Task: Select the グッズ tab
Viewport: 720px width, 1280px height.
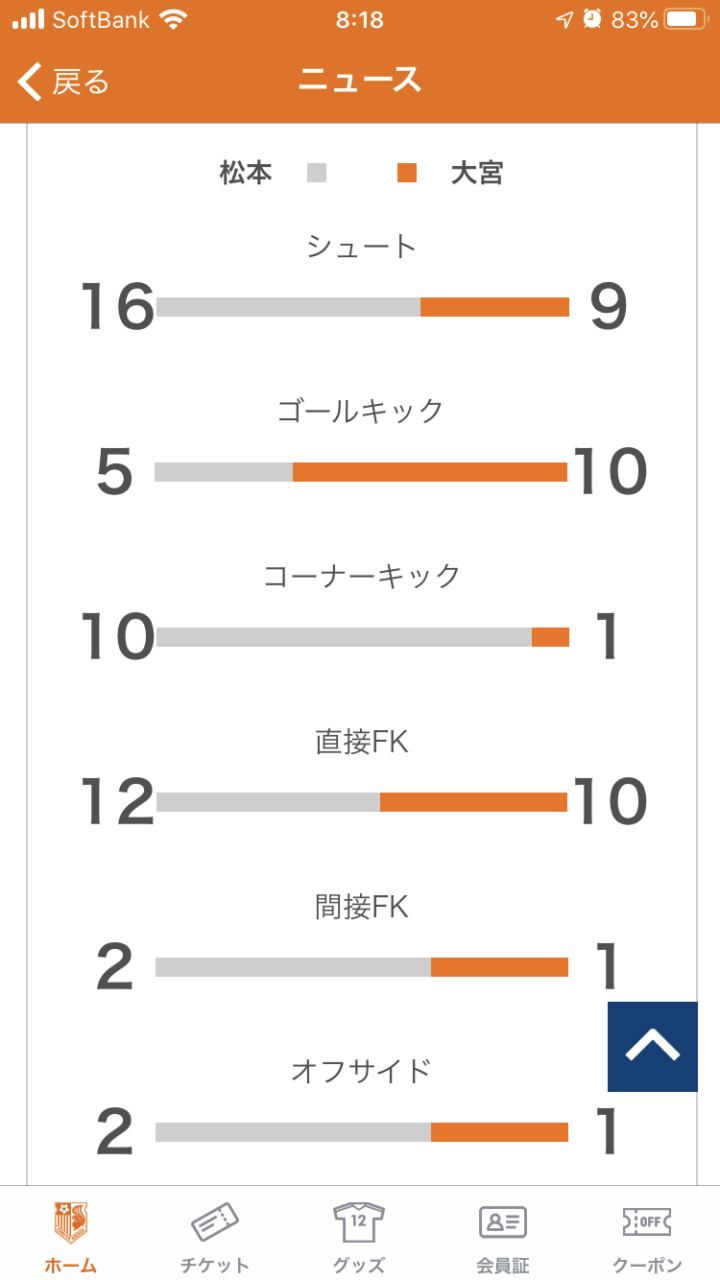Action: pos(359,1237)
